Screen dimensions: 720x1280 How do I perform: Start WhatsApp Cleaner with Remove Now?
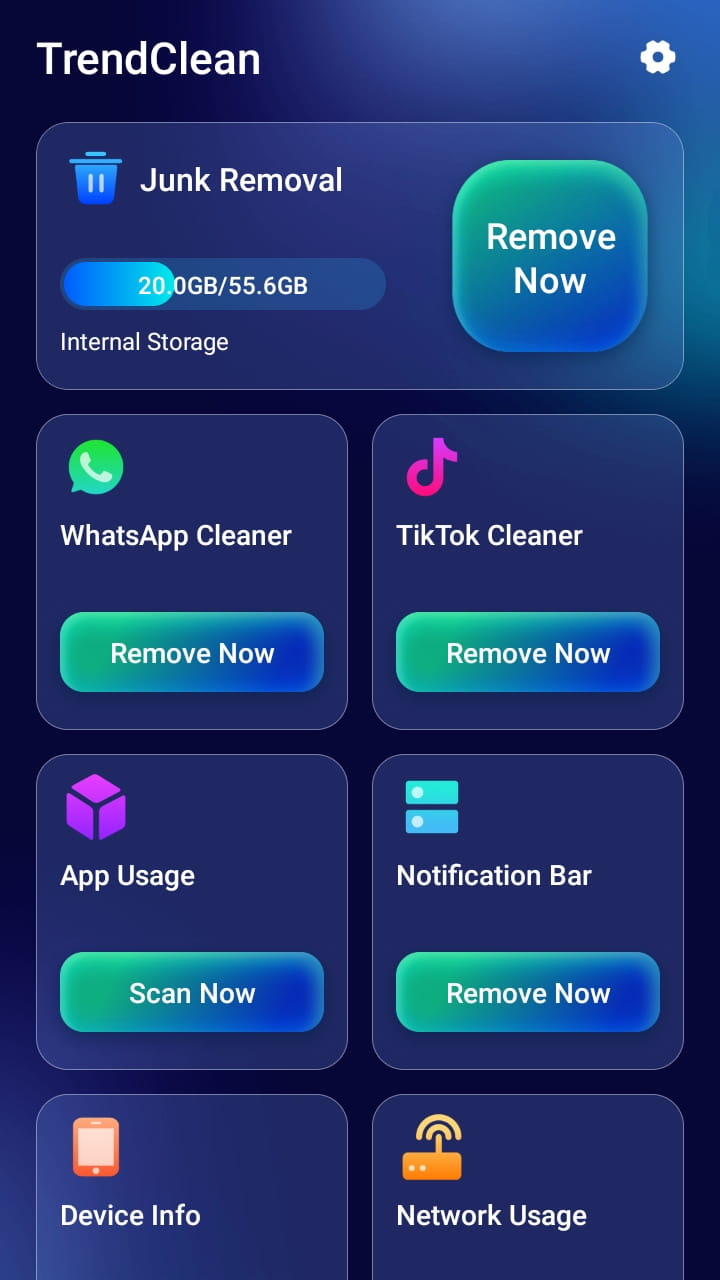point(192,653)
